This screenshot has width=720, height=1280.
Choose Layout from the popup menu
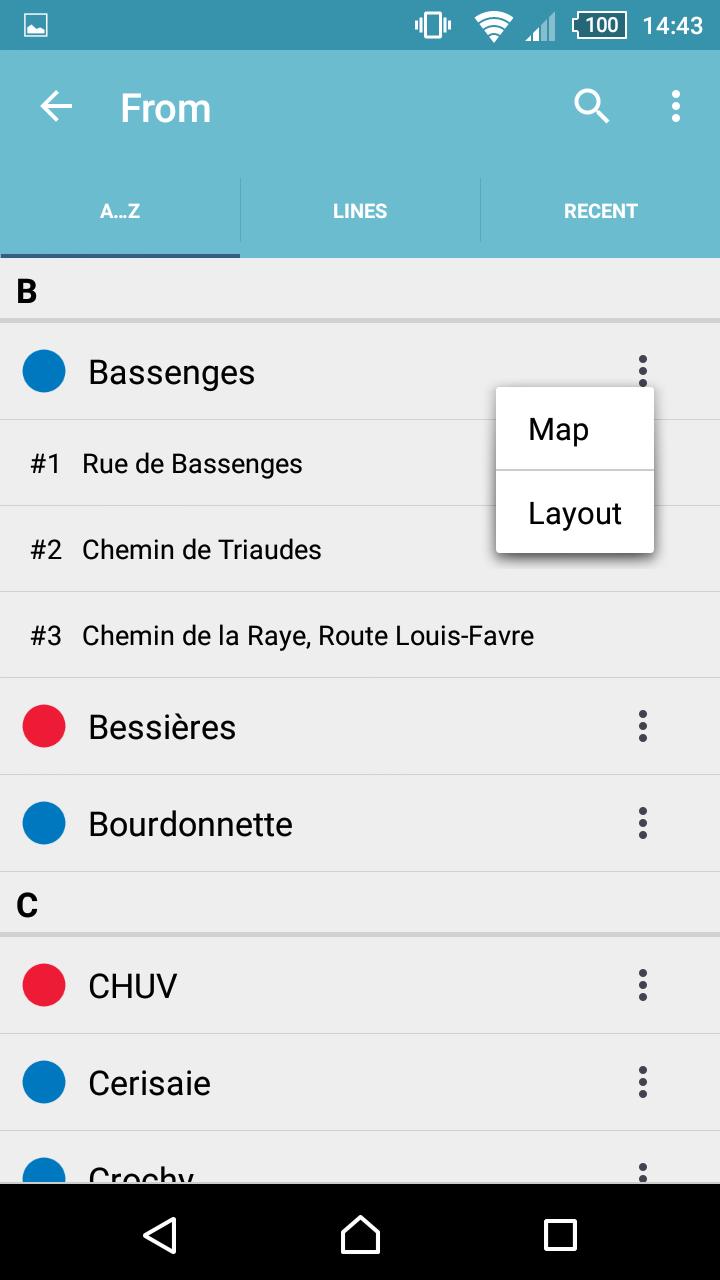[x=574, y=513]
